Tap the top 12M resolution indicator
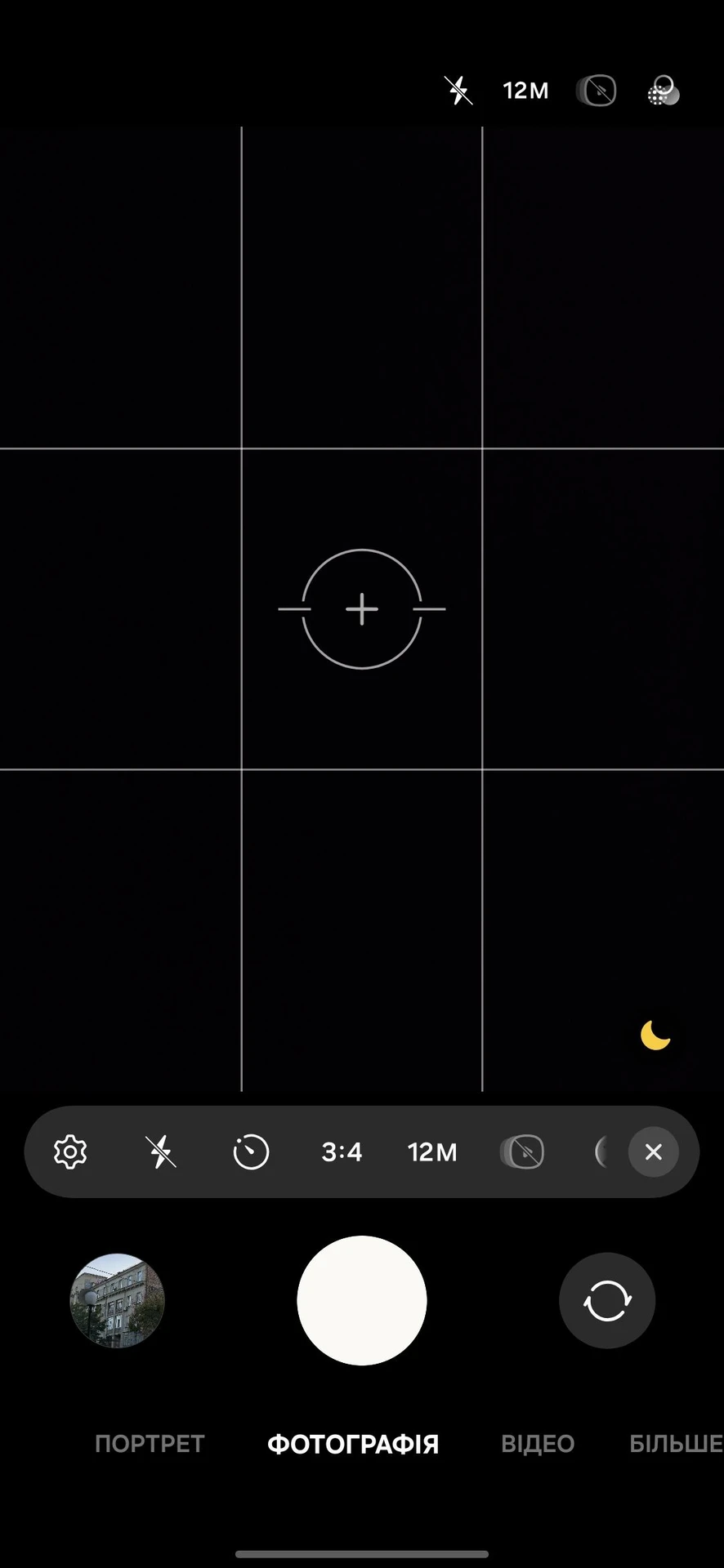The image size is (724, 1568). coord(525,91)
